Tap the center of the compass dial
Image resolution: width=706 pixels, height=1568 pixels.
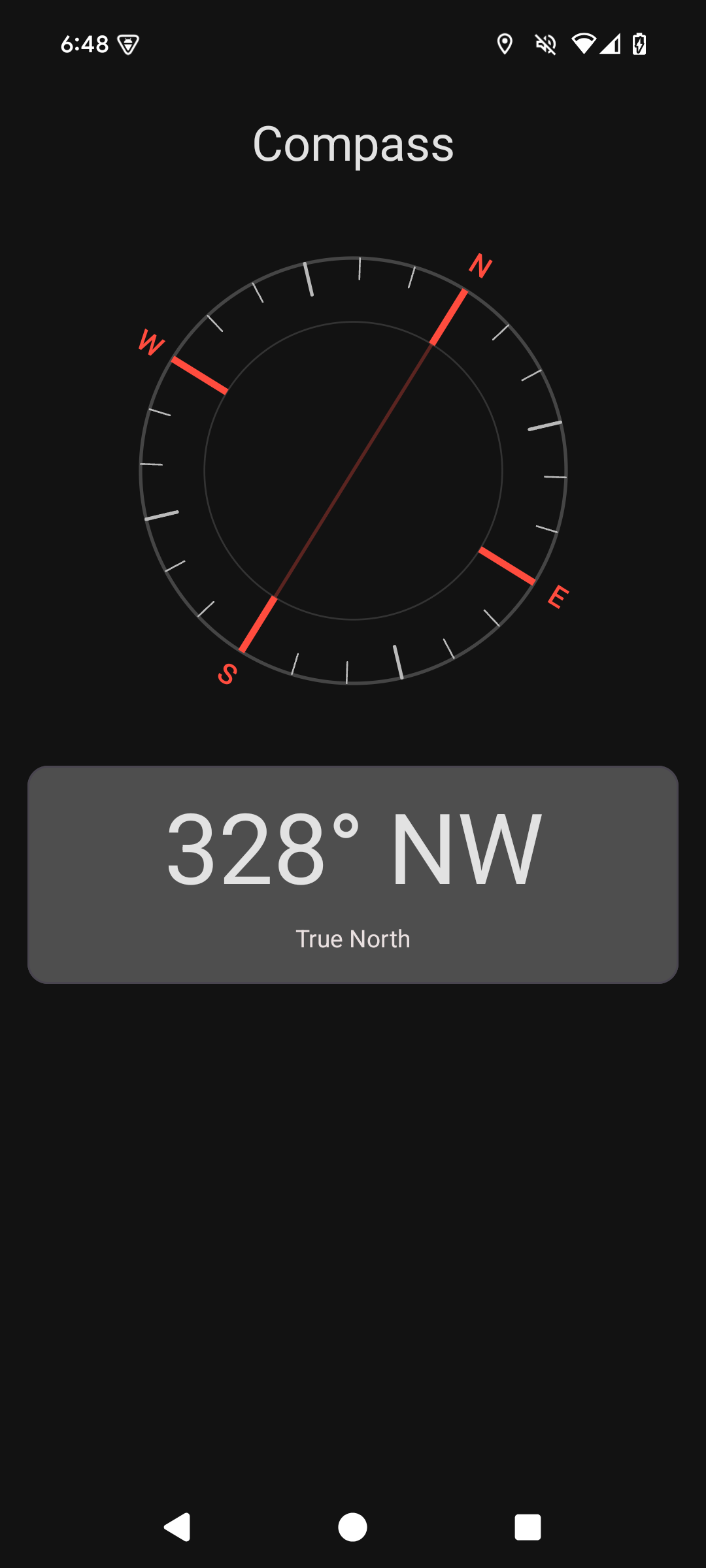coord(353,470)
